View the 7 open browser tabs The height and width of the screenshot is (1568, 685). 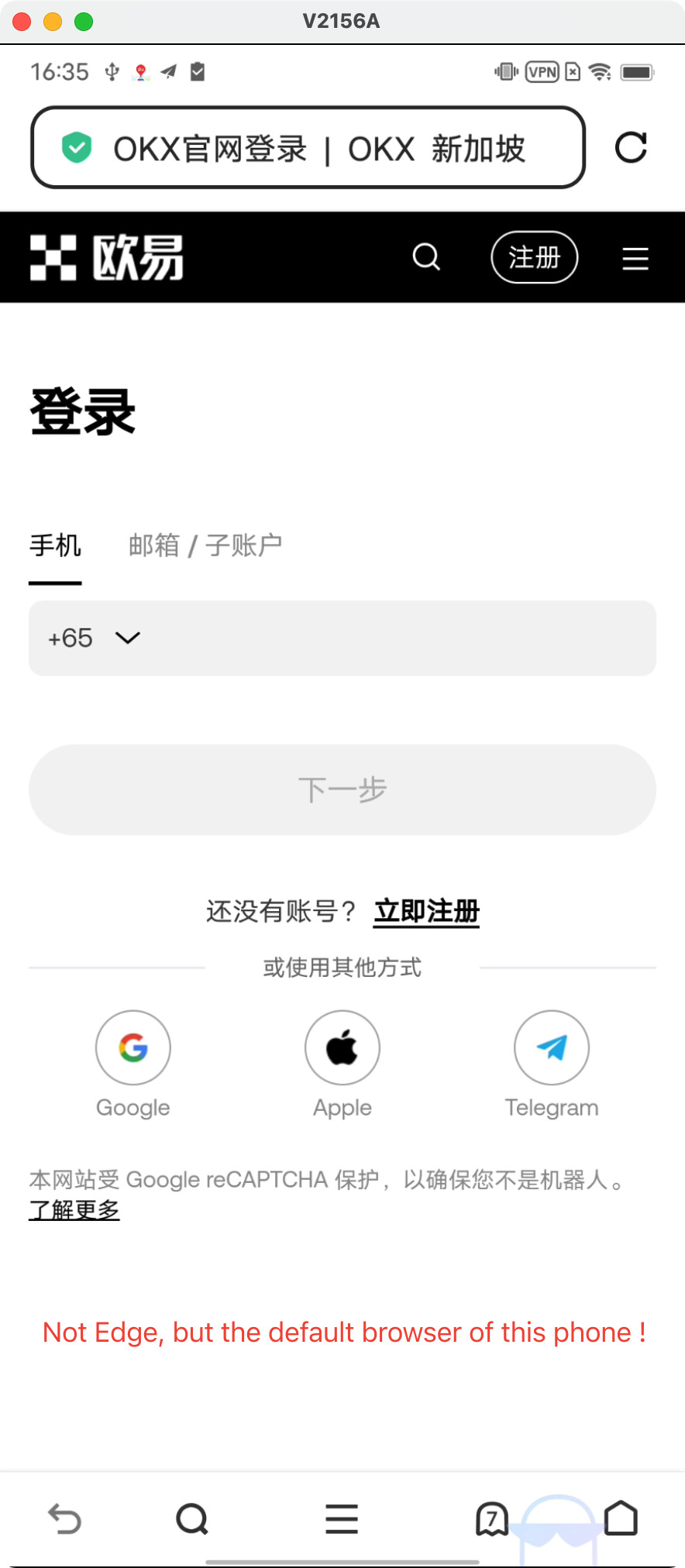pyautogui.click(x=491, y=1518)
